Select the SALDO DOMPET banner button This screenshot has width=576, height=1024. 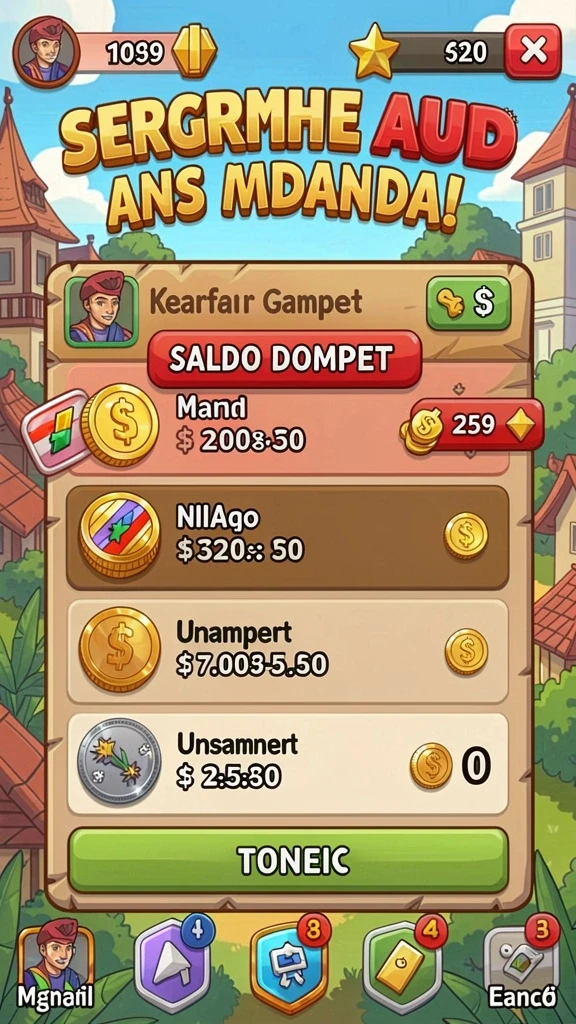point(285,359)
